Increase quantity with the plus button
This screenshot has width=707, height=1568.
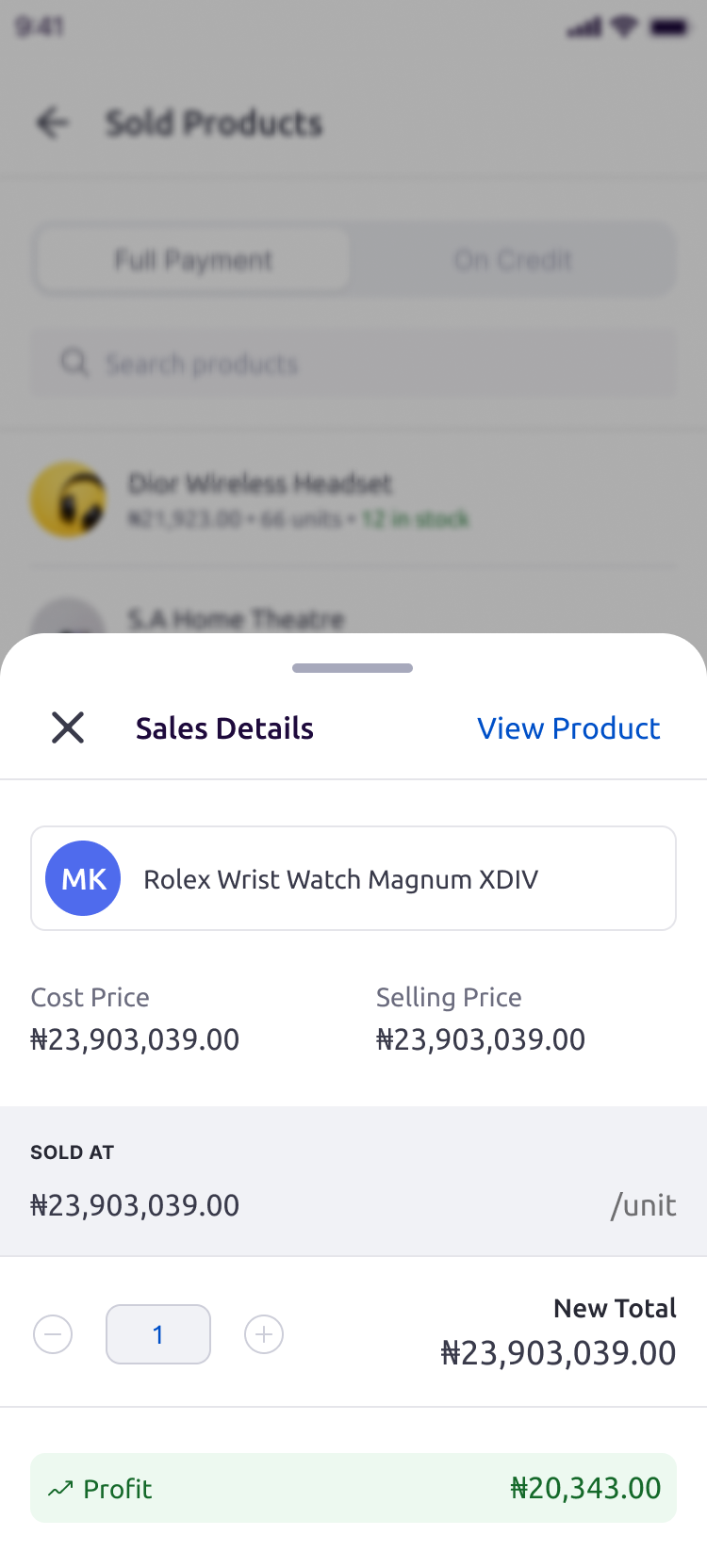[264, 1334]
